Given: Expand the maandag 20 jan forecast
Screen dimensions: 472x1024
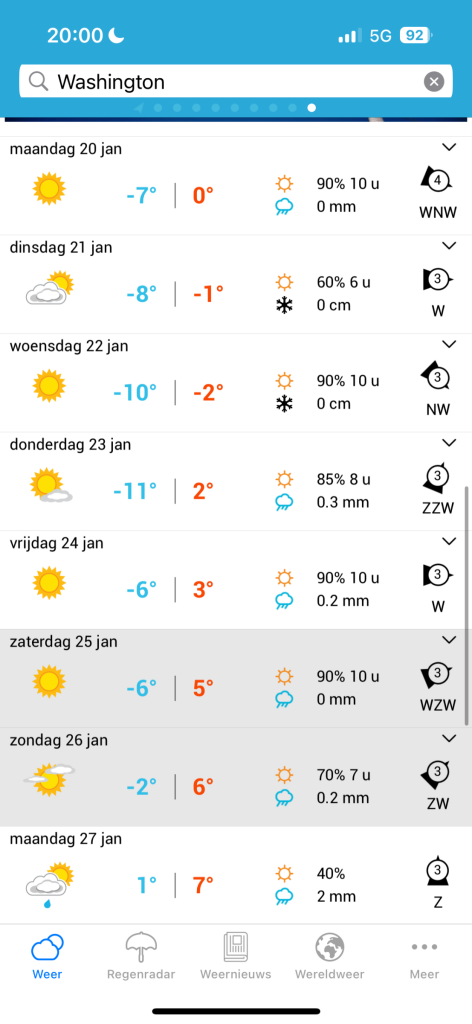Looking at the screenshot, I should tap(448, 148).
